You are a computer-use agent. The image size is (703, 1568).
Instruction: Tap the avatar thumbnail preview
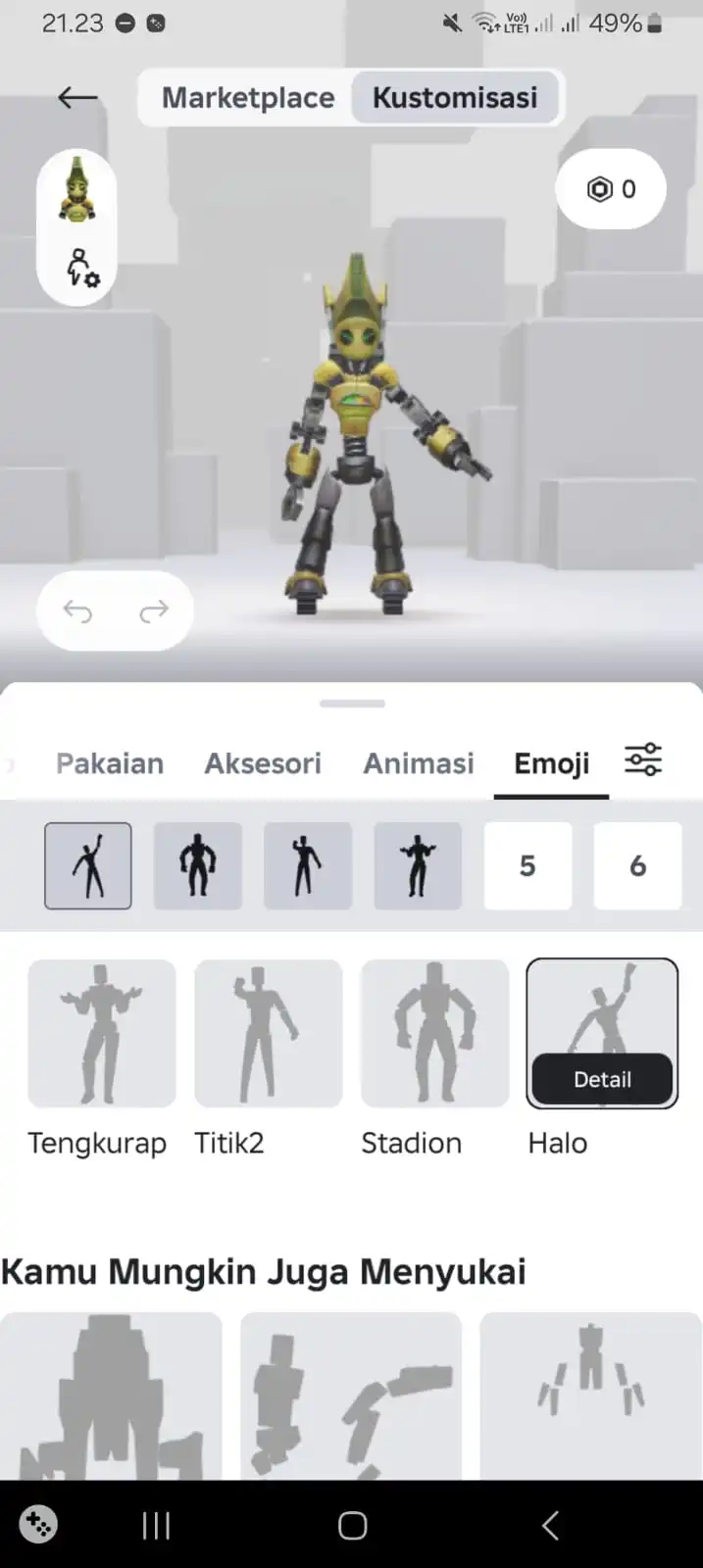(x=77, y=191)
